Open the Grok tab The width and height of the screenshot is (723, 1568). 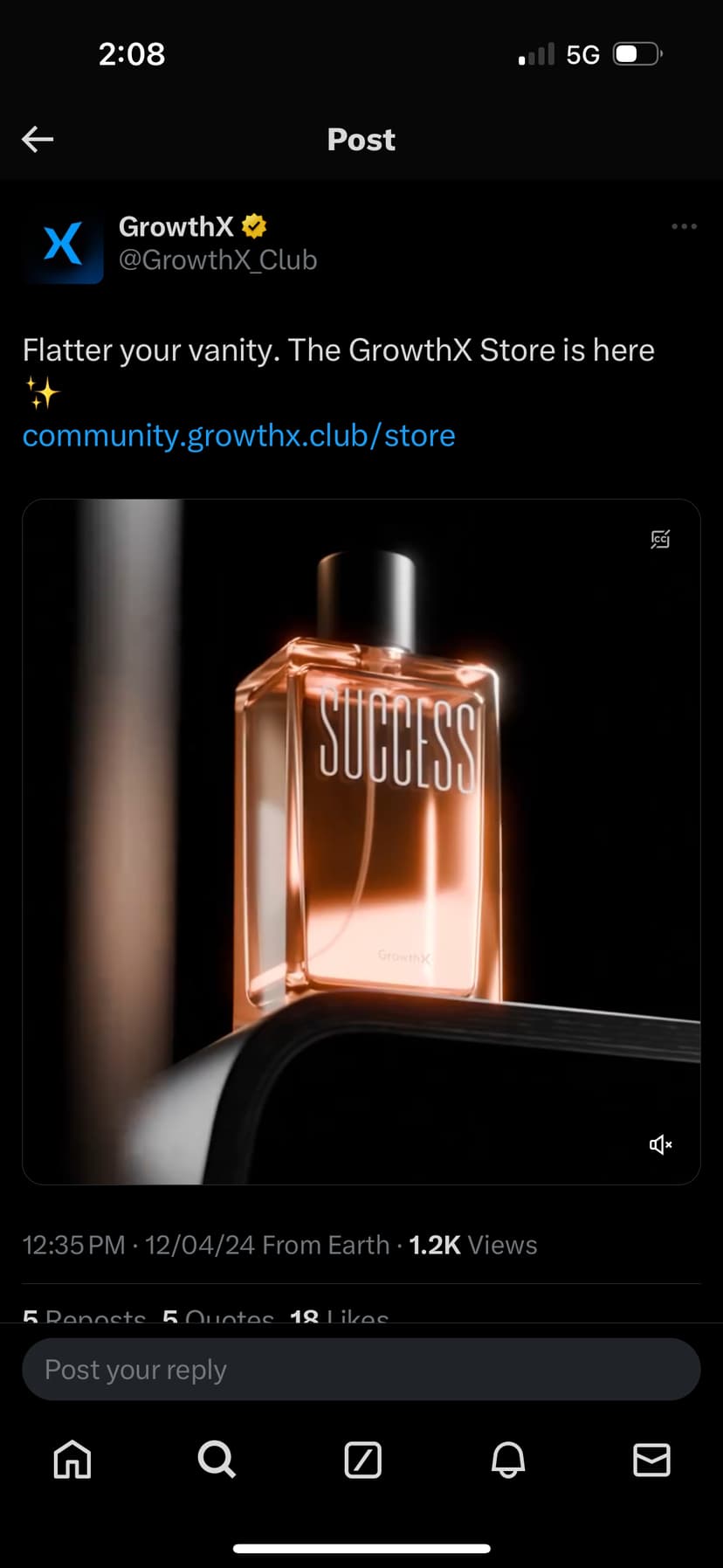[362, 1460]
